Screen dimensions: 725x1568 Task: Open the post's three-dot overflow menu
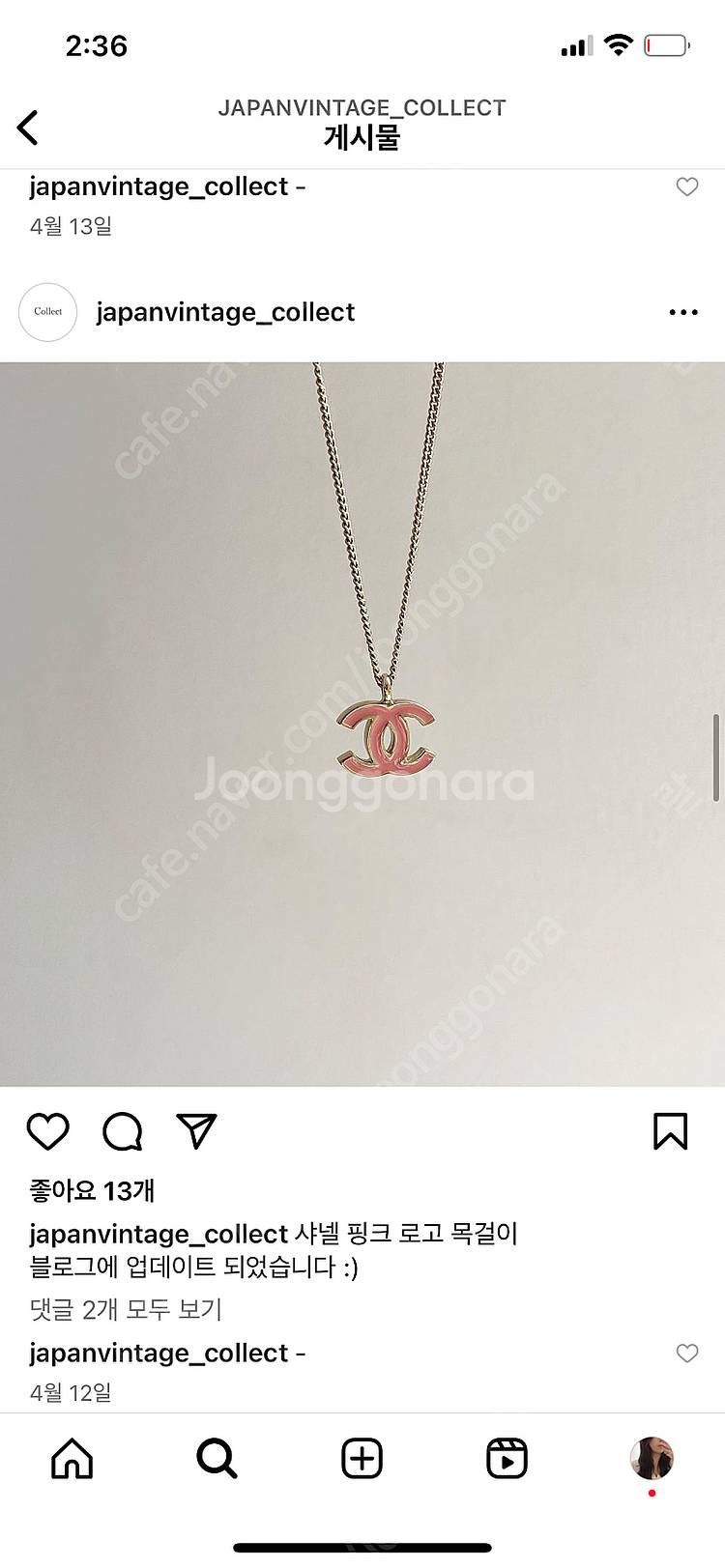coord(682,312)
